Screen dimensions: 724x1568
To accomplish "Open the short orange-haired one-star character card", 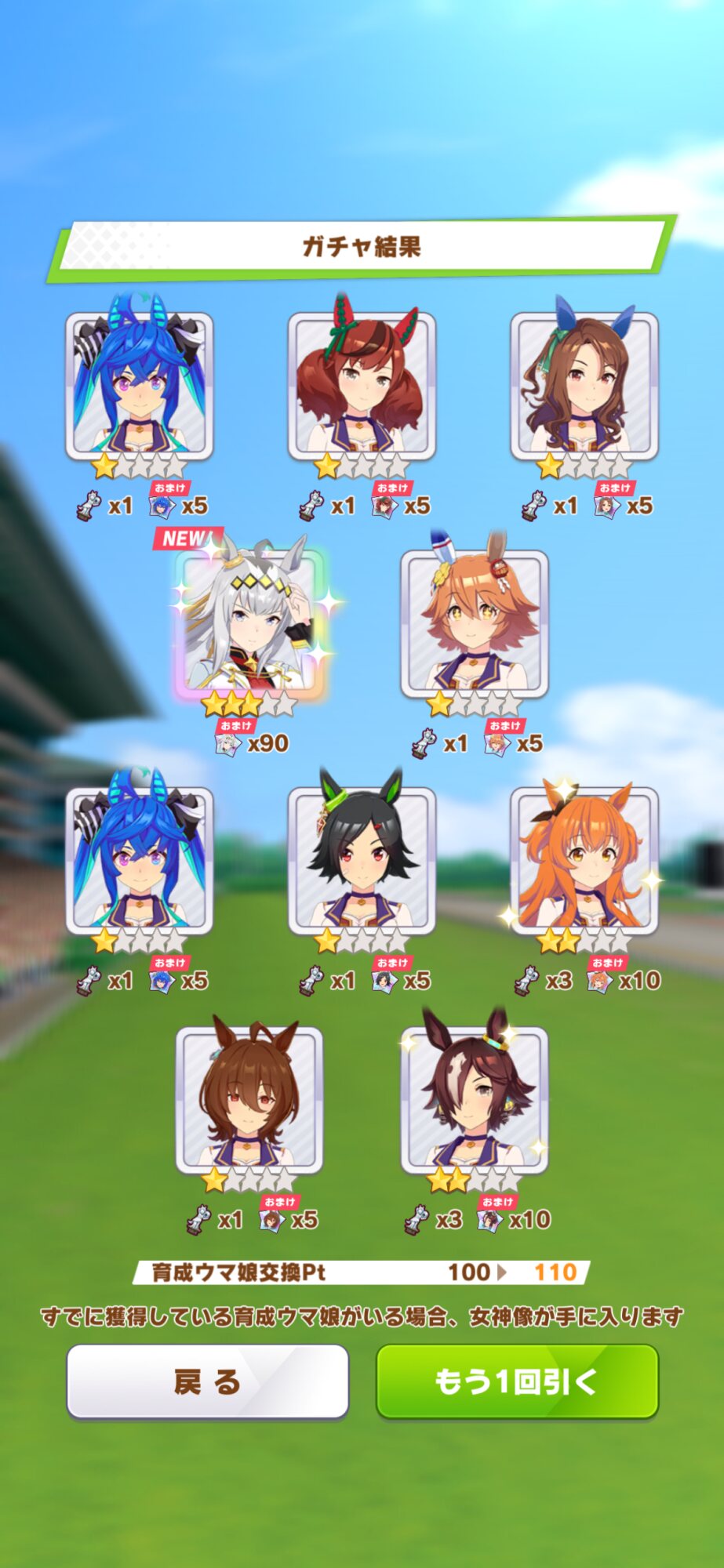I will pos(474,623).
